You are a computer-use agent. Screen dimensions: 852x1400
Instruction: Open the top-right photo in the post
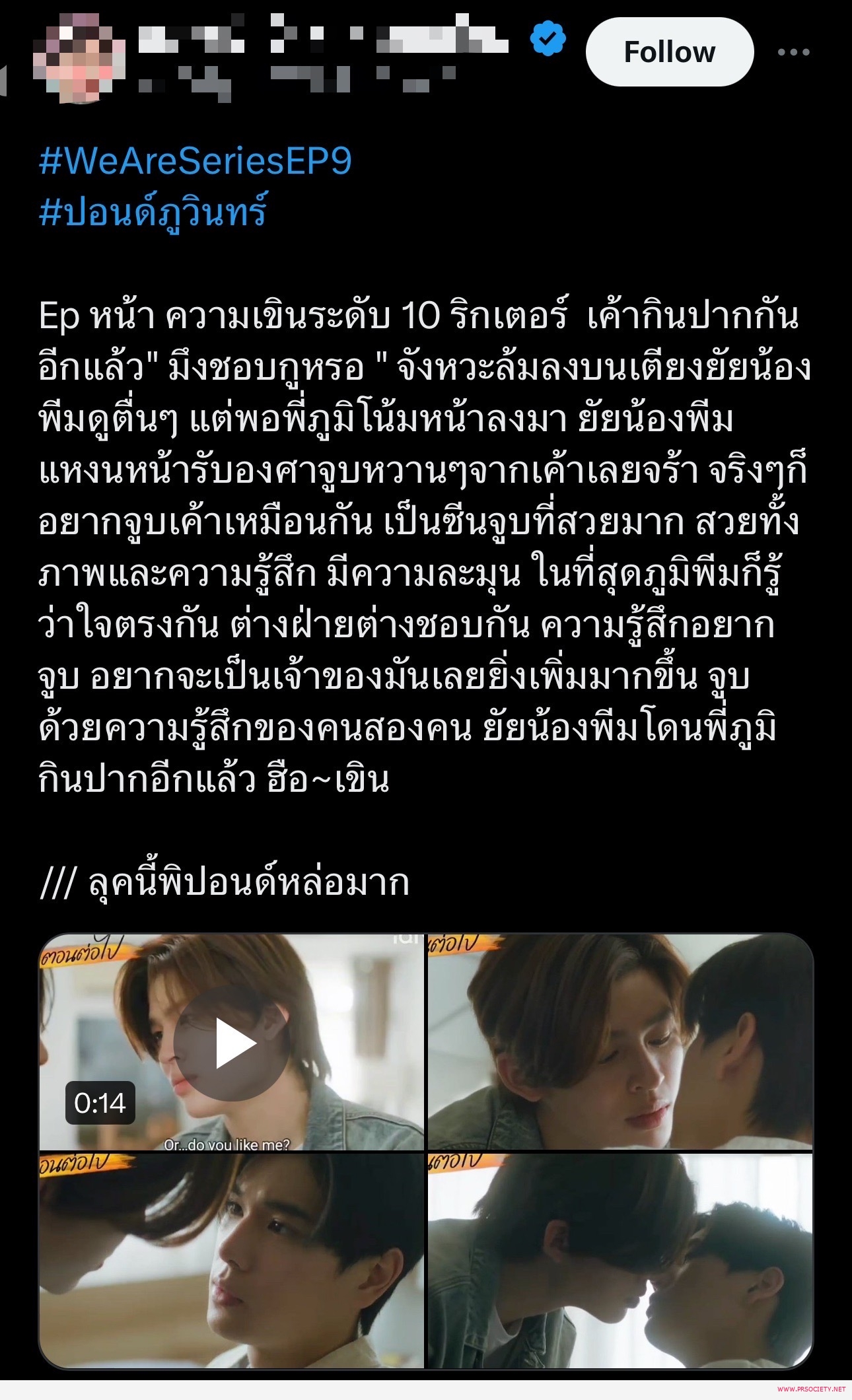click(x=620, y=1042)
